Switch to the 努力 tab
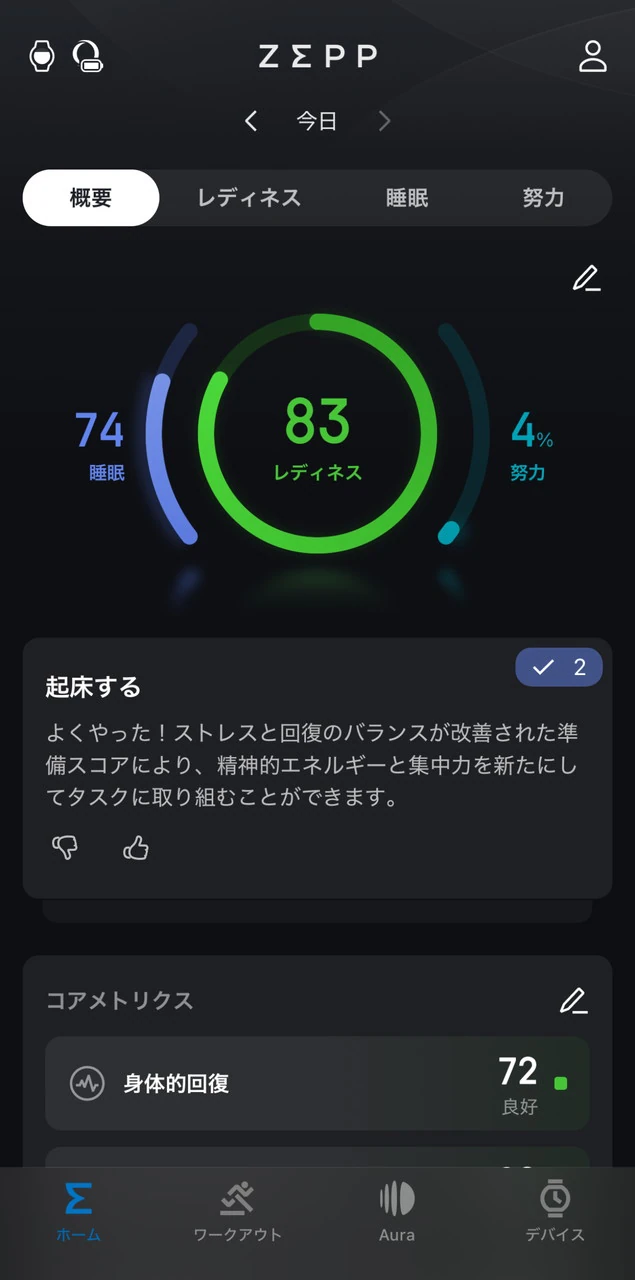Image resolution: width=635 pixels, height=1280 pixels. click(x=543, y=198)
